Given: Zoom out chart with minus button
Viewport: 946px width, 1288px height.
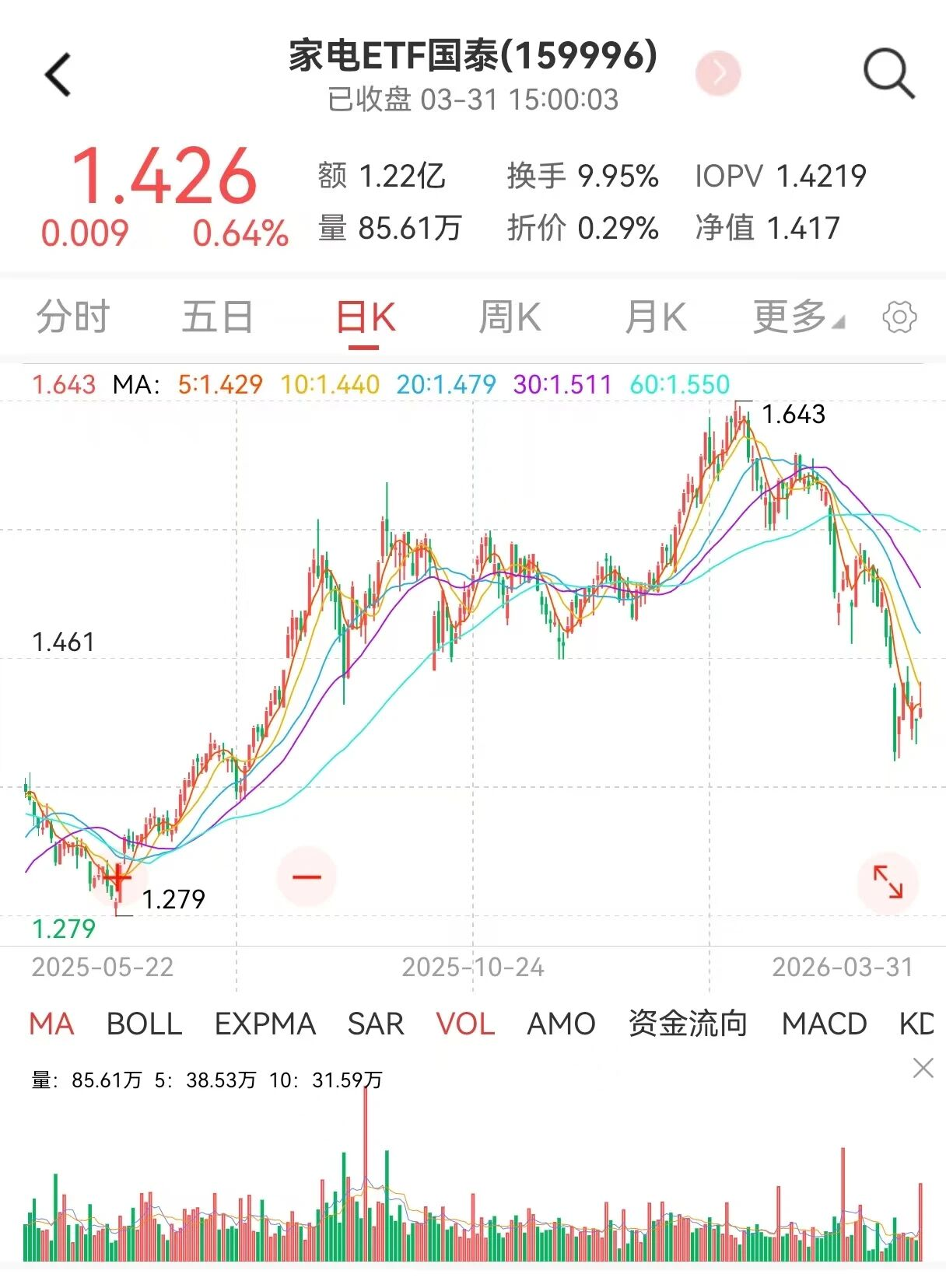Looking at the screenshot, I should (x=307, y=877).
